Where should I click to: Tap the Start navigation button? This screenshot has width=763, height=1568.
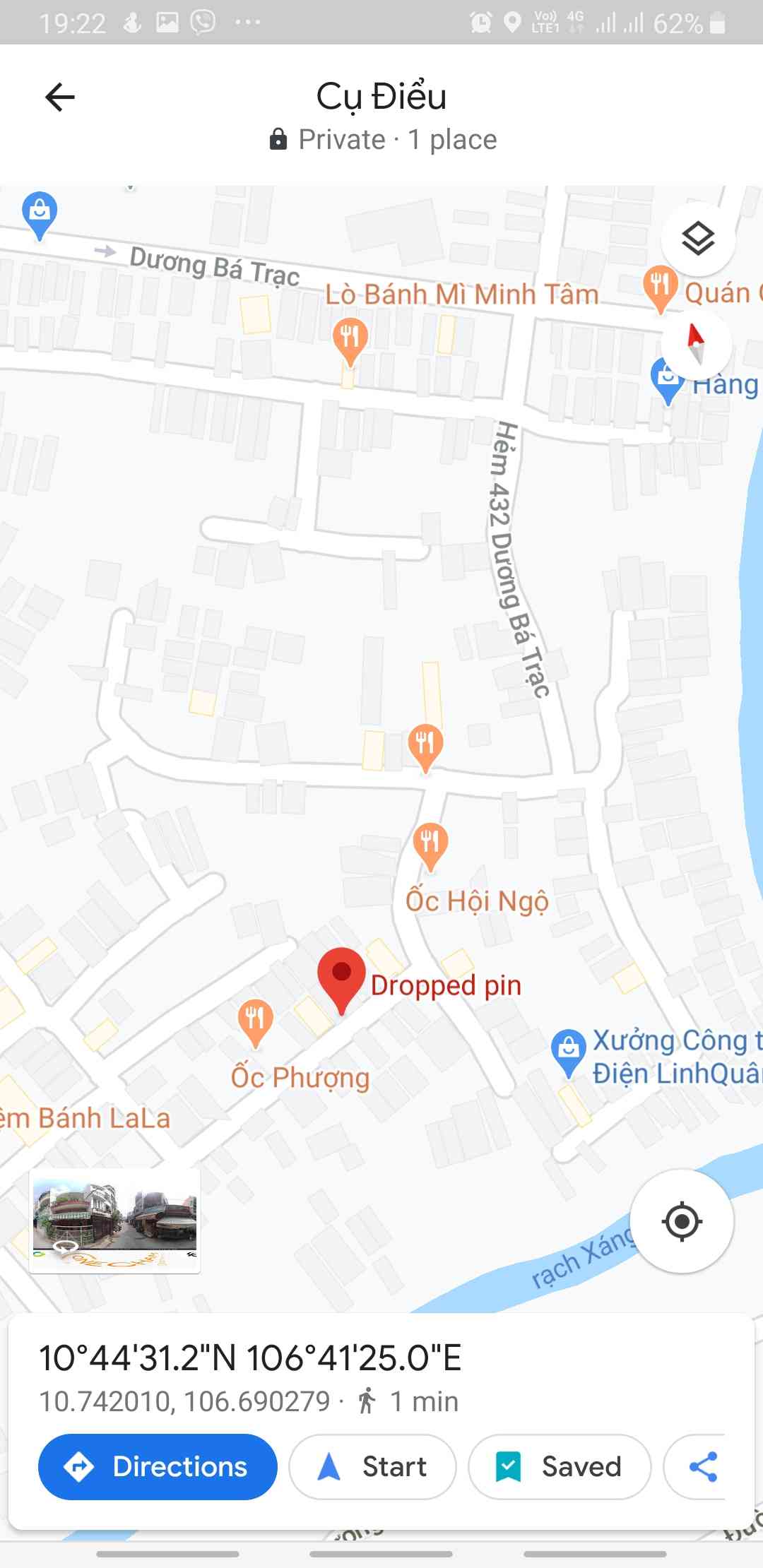(372, 1466)
